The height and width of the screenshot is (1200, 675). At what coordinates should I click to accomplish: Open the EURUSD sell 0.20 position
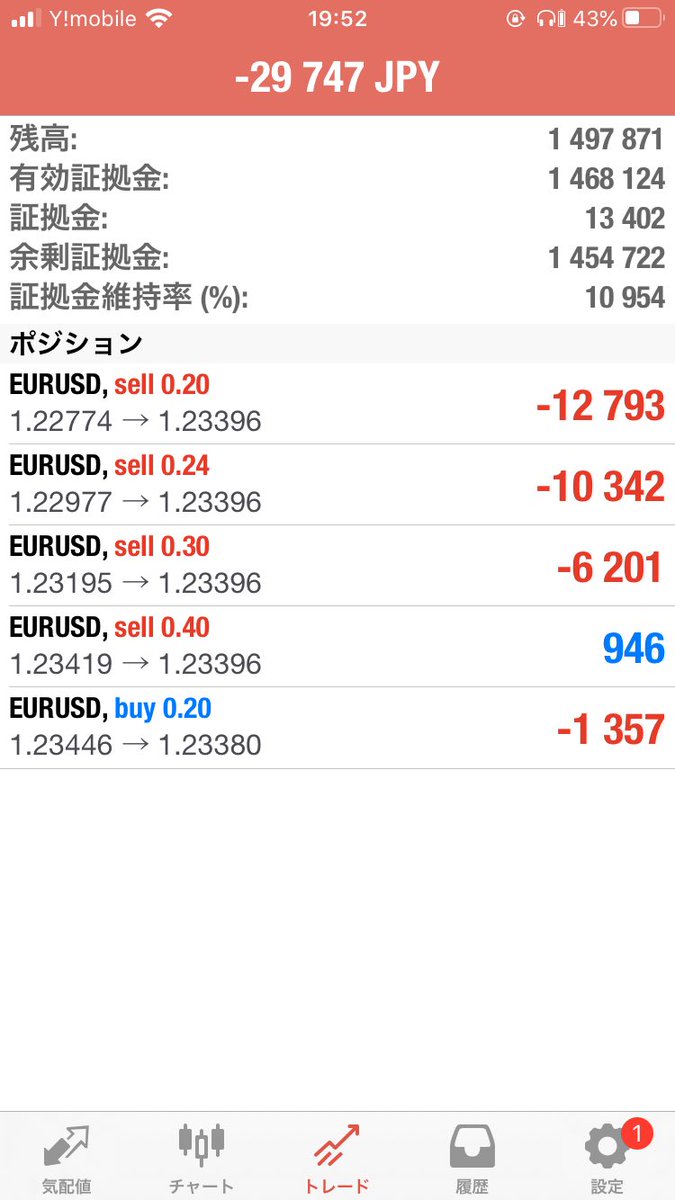coord(337,404)
